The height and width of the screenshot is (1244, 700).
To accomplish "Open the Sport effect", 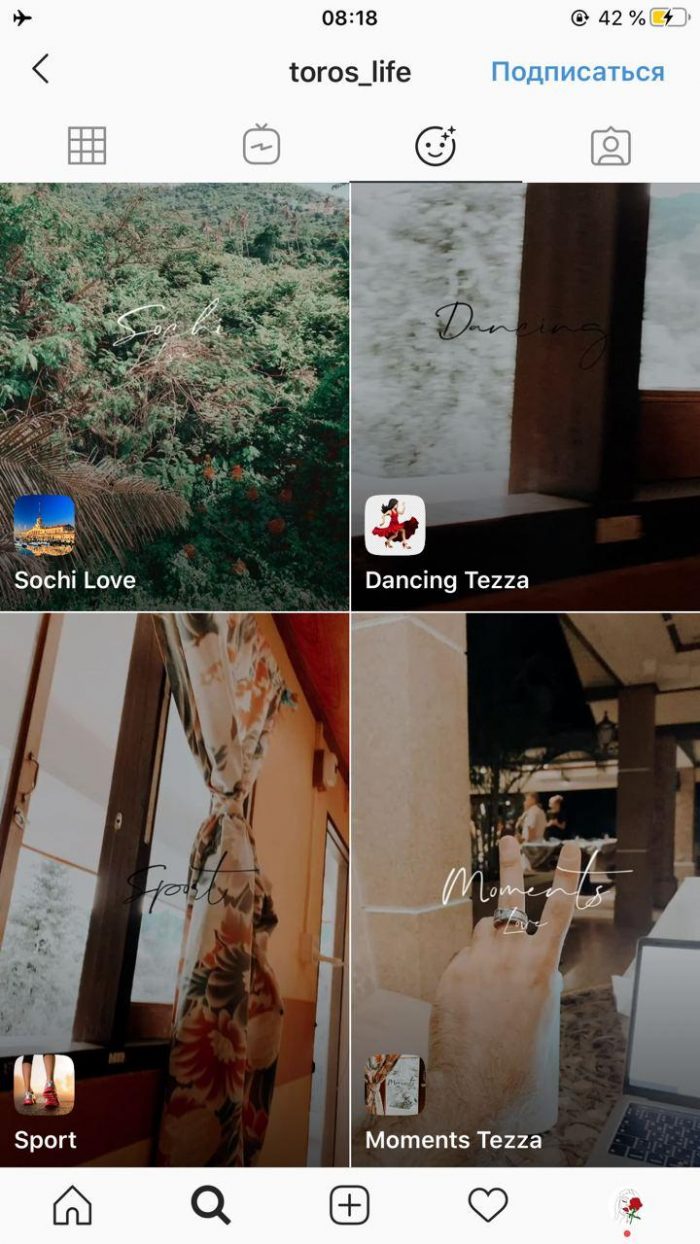I will [x=174, y=890].
